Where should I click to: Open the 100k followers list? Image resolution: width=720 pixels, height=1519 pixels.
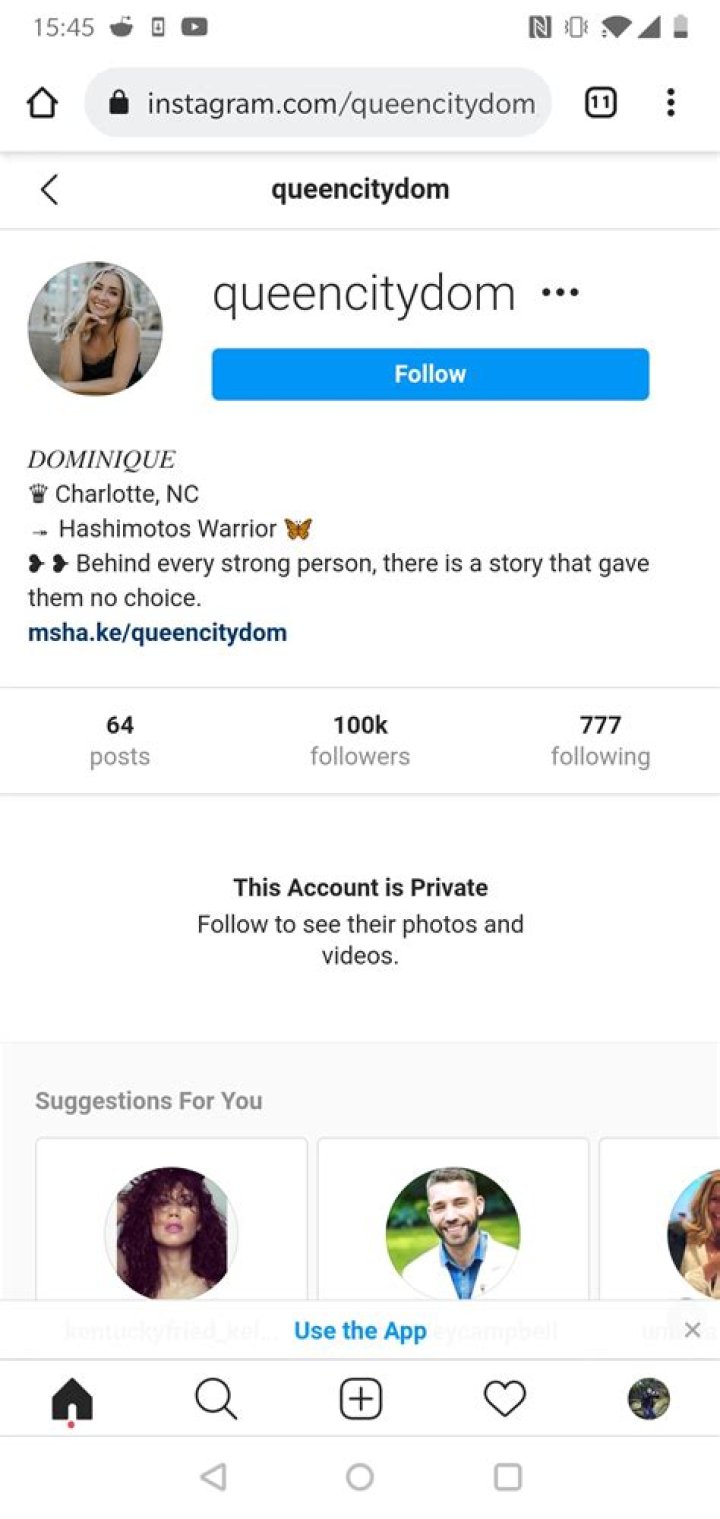tap(360, 740)
